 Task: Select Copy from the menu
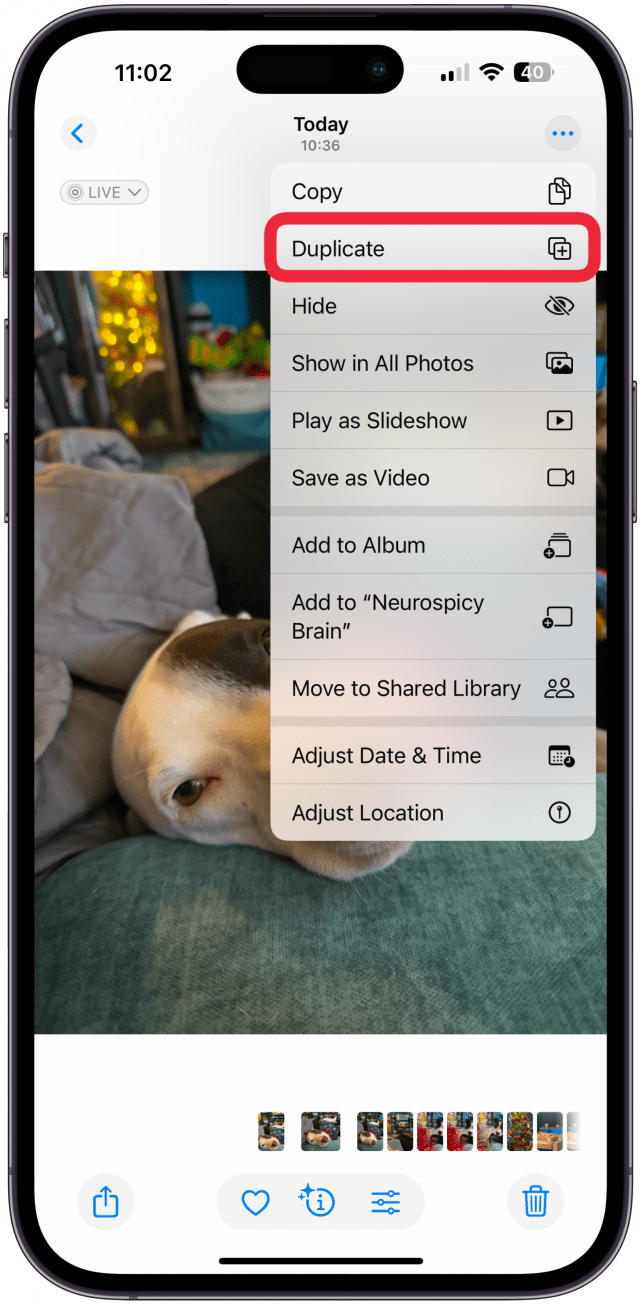(432, 192)
